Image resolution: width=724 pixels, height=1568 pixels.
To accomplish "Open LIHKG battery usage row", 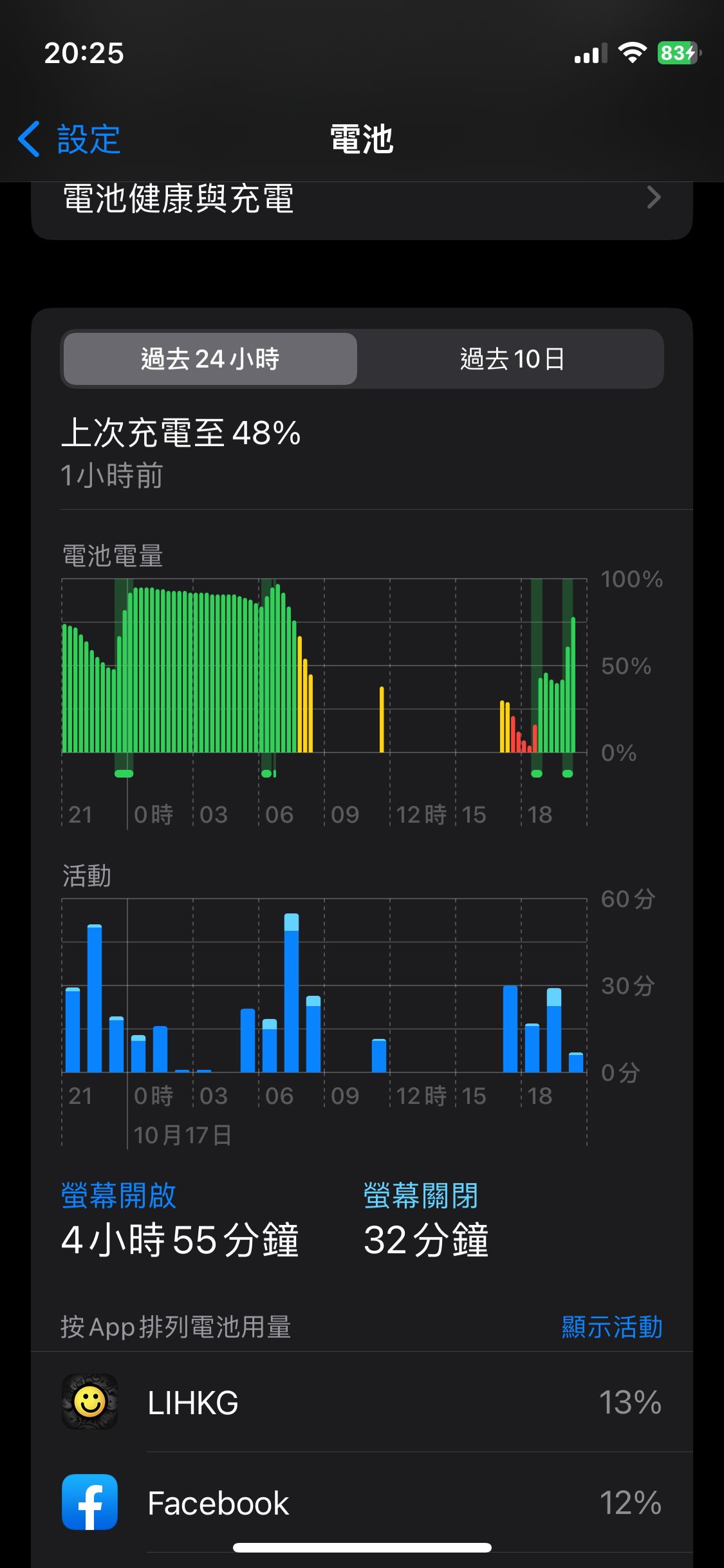I will [362, 1402].
